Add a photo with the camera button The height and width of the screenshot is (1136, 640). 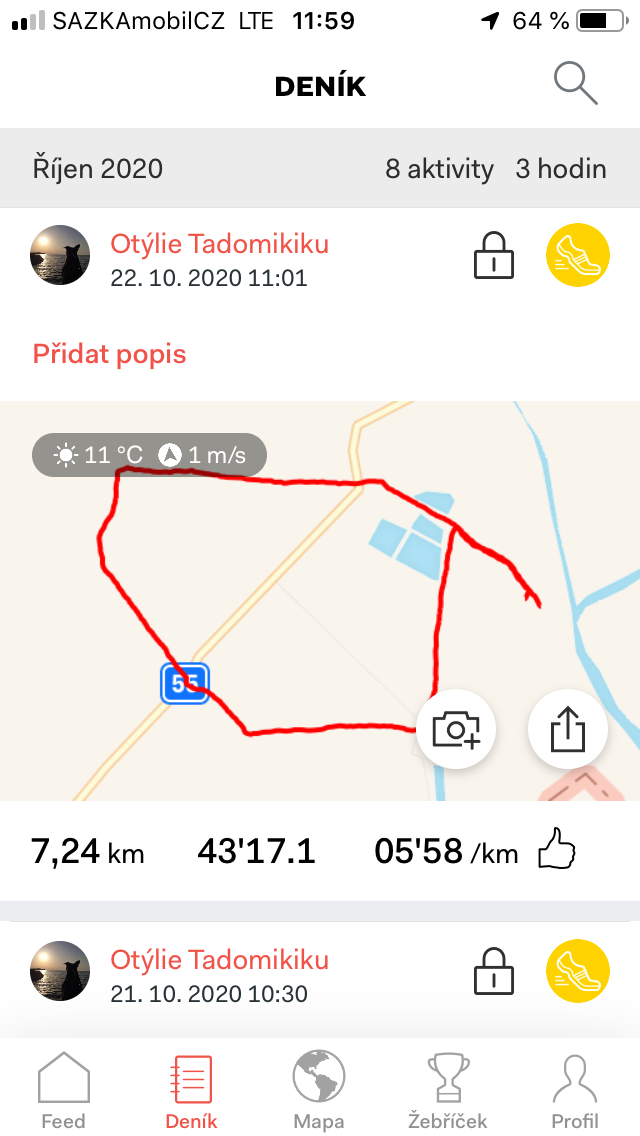[456, 728]
